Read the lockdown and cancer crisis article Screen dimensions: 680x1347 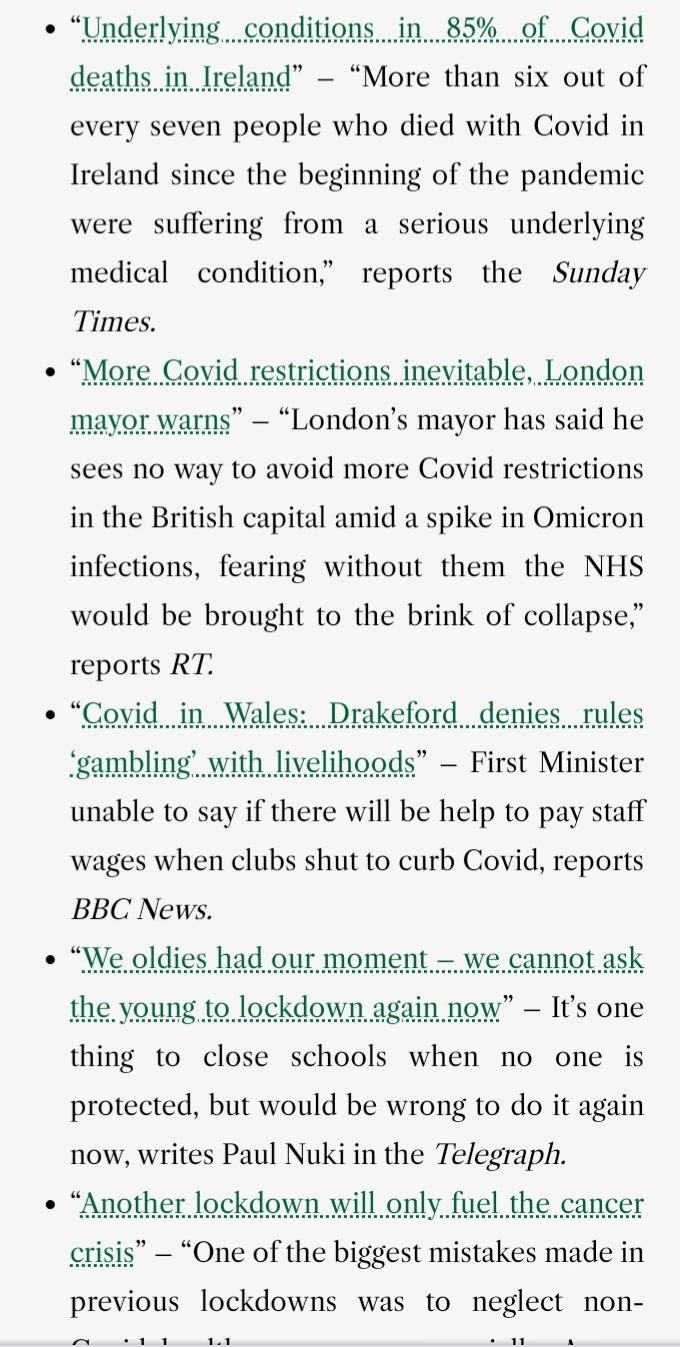pos(362,1205)
